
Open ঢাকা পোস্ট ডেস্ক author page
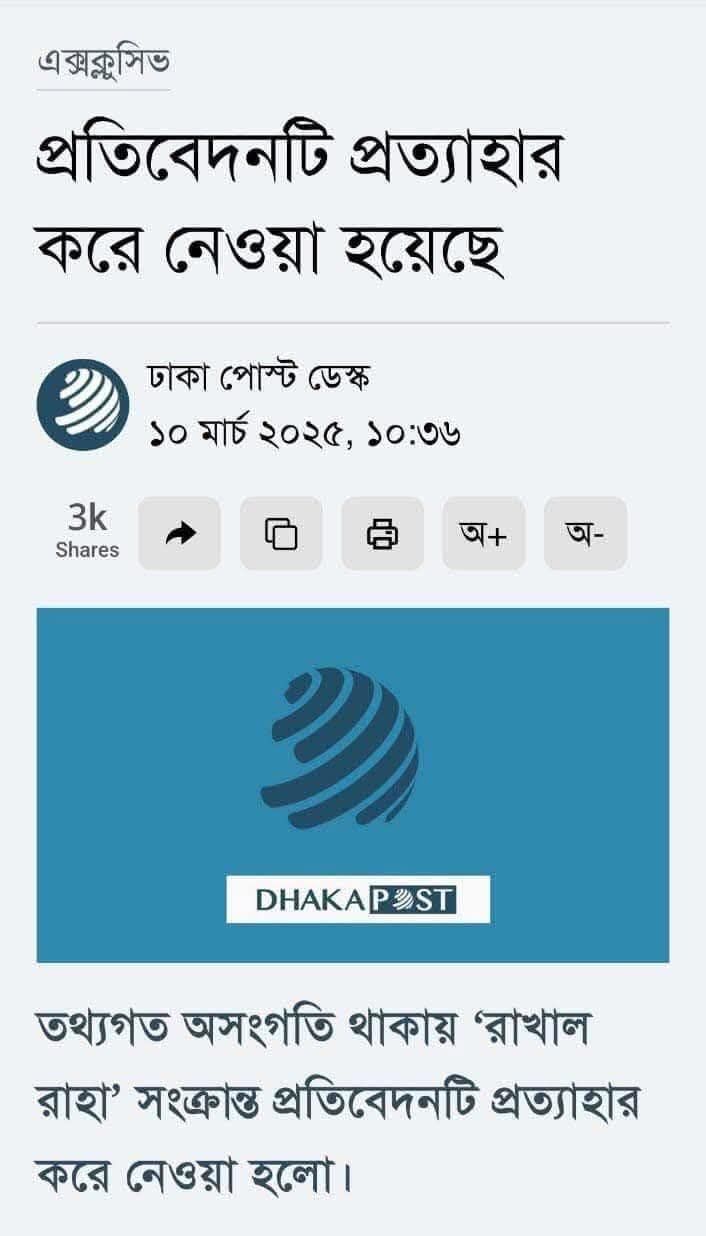click(258, 379)
